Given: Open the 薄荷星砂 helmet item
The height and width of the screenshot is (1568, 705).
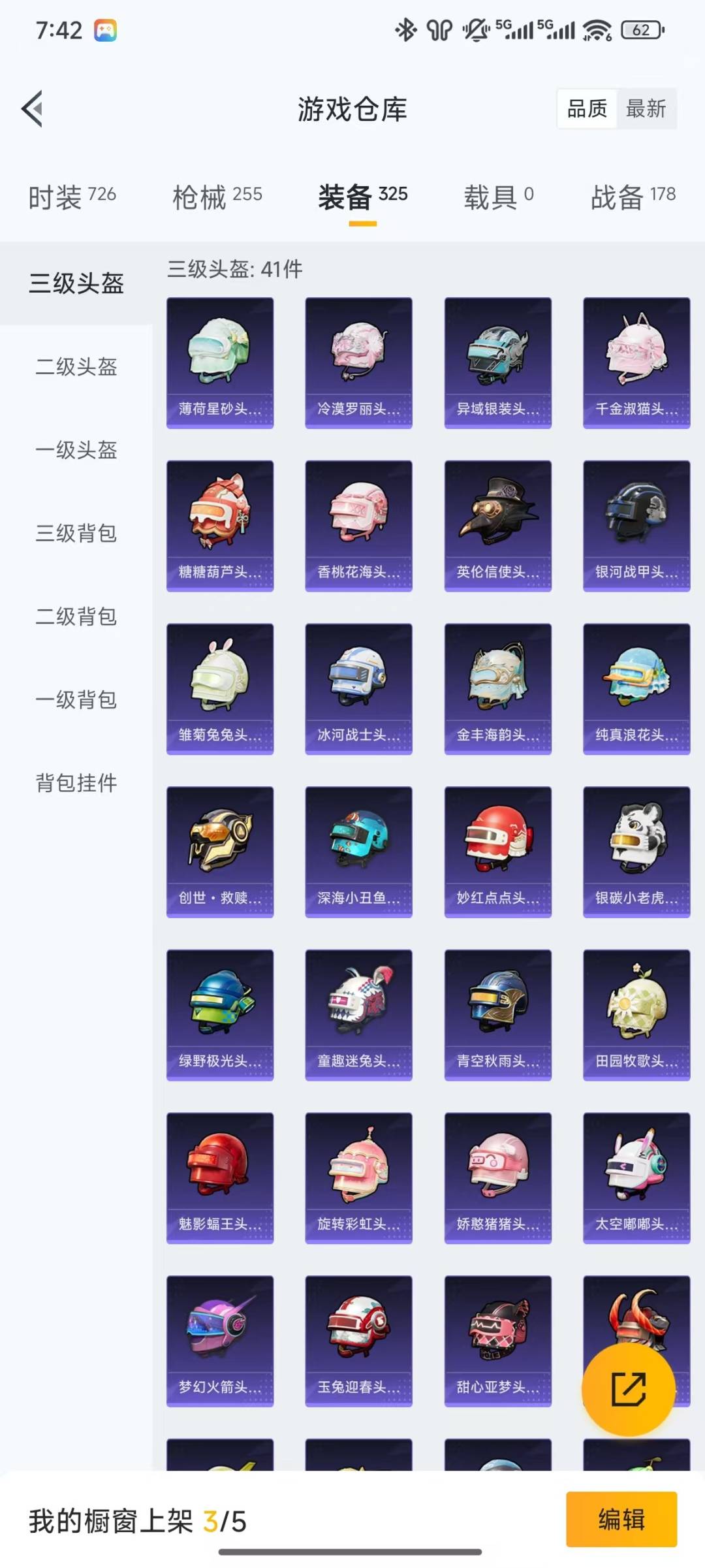Looking at the screenshot, I should (220, 363).
